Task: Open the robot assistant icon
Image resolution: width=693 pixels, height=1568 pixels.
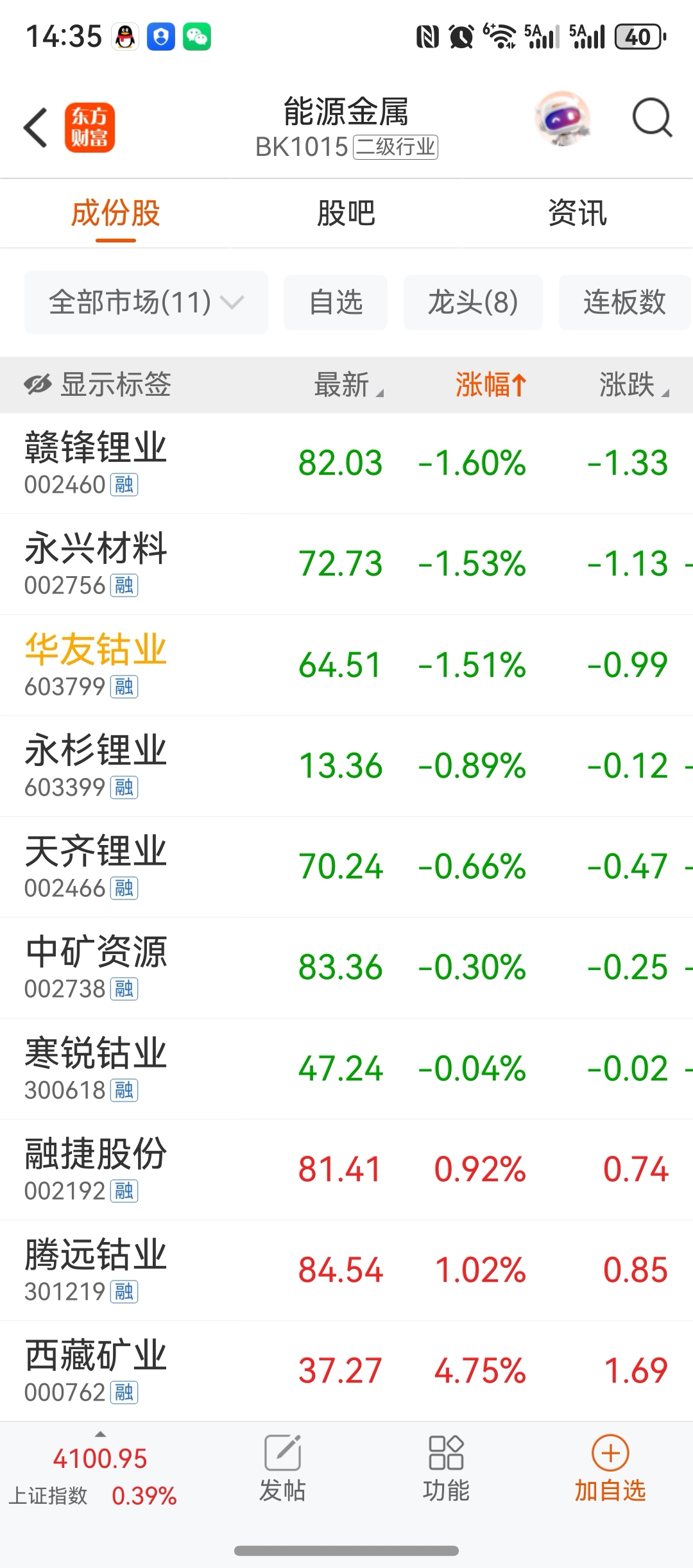Action: [563, 119]
